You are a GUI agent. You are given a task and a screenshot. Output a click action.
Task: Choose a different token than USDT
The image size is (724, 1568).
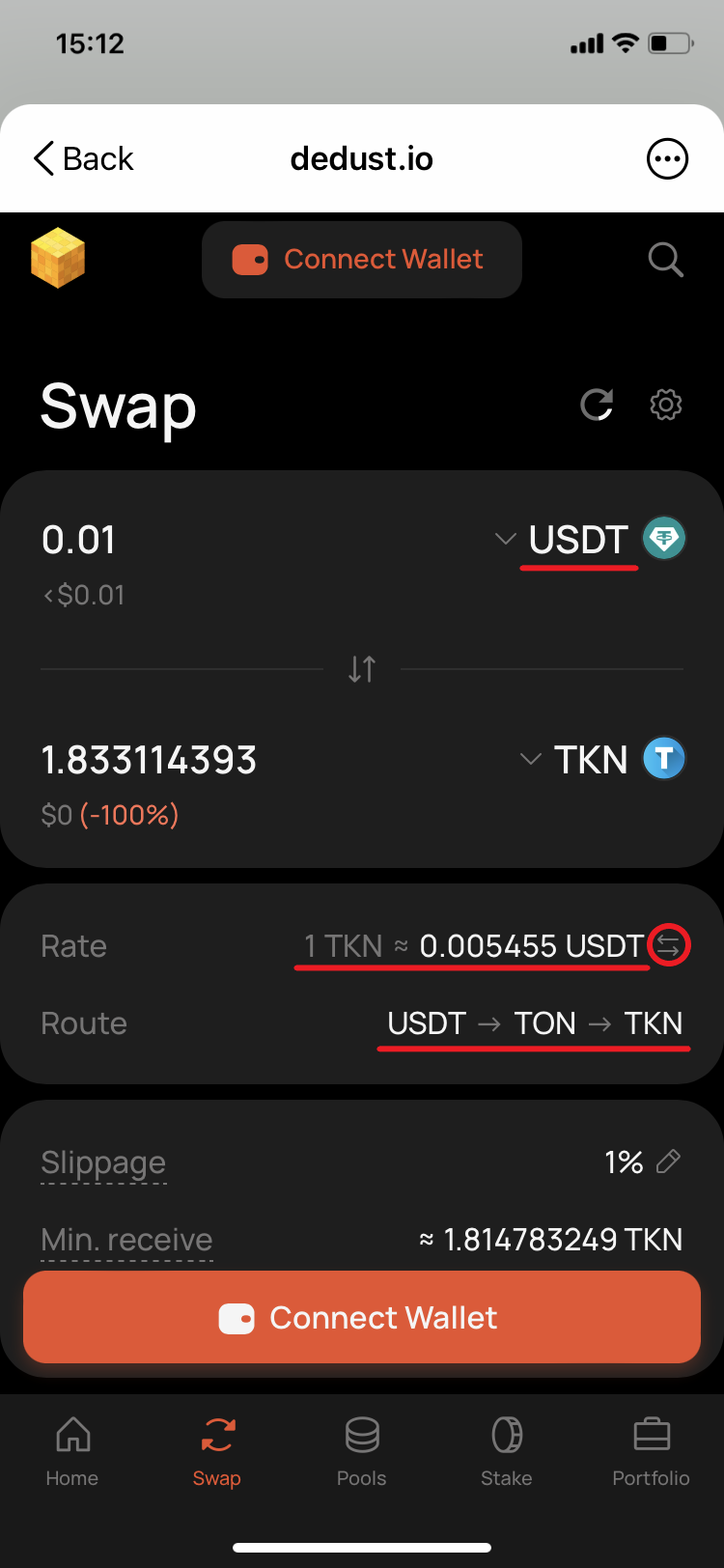[589, 539]
